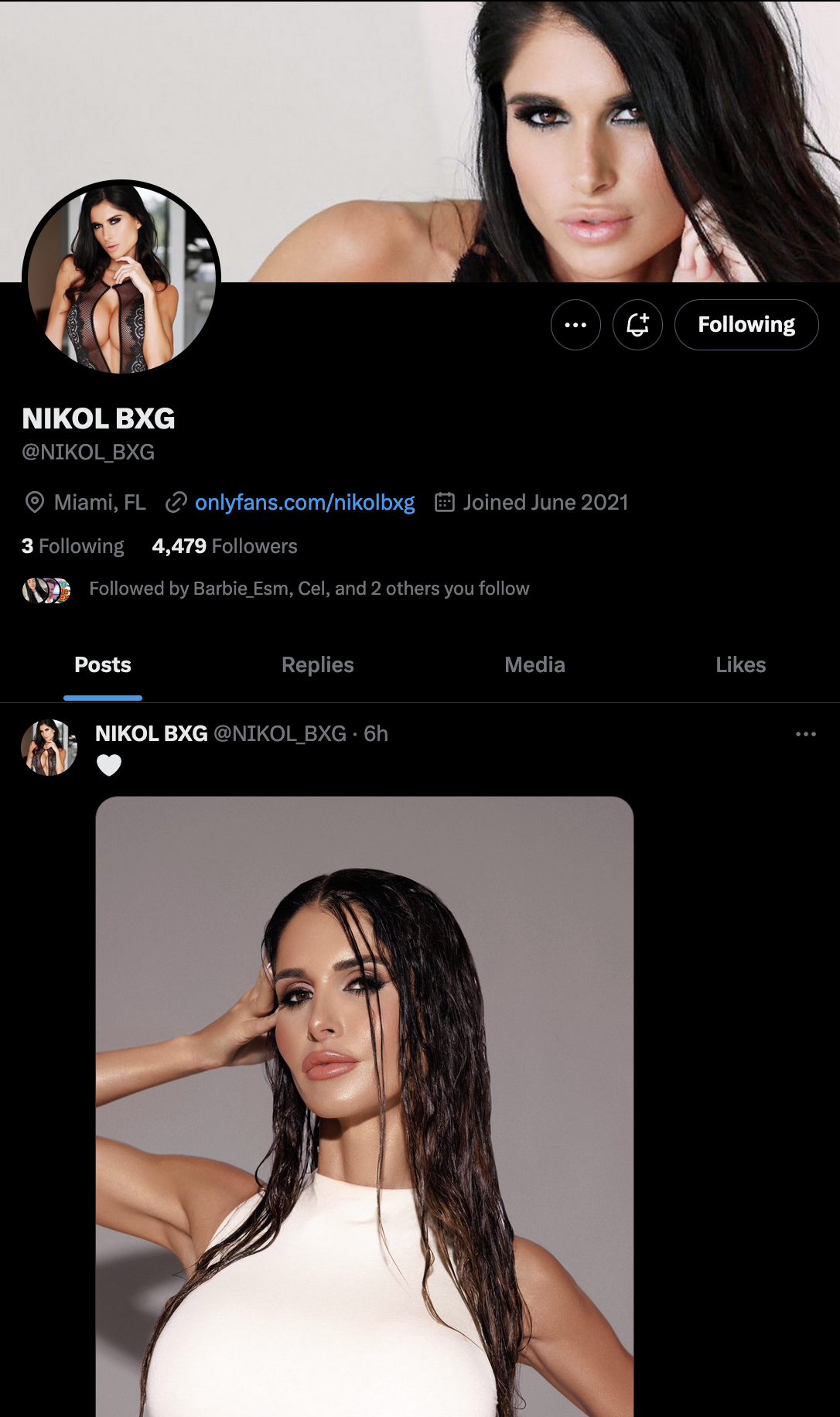Screen dimensions: 840x1417
Task: Select the Posts tab
Action: 103,665
